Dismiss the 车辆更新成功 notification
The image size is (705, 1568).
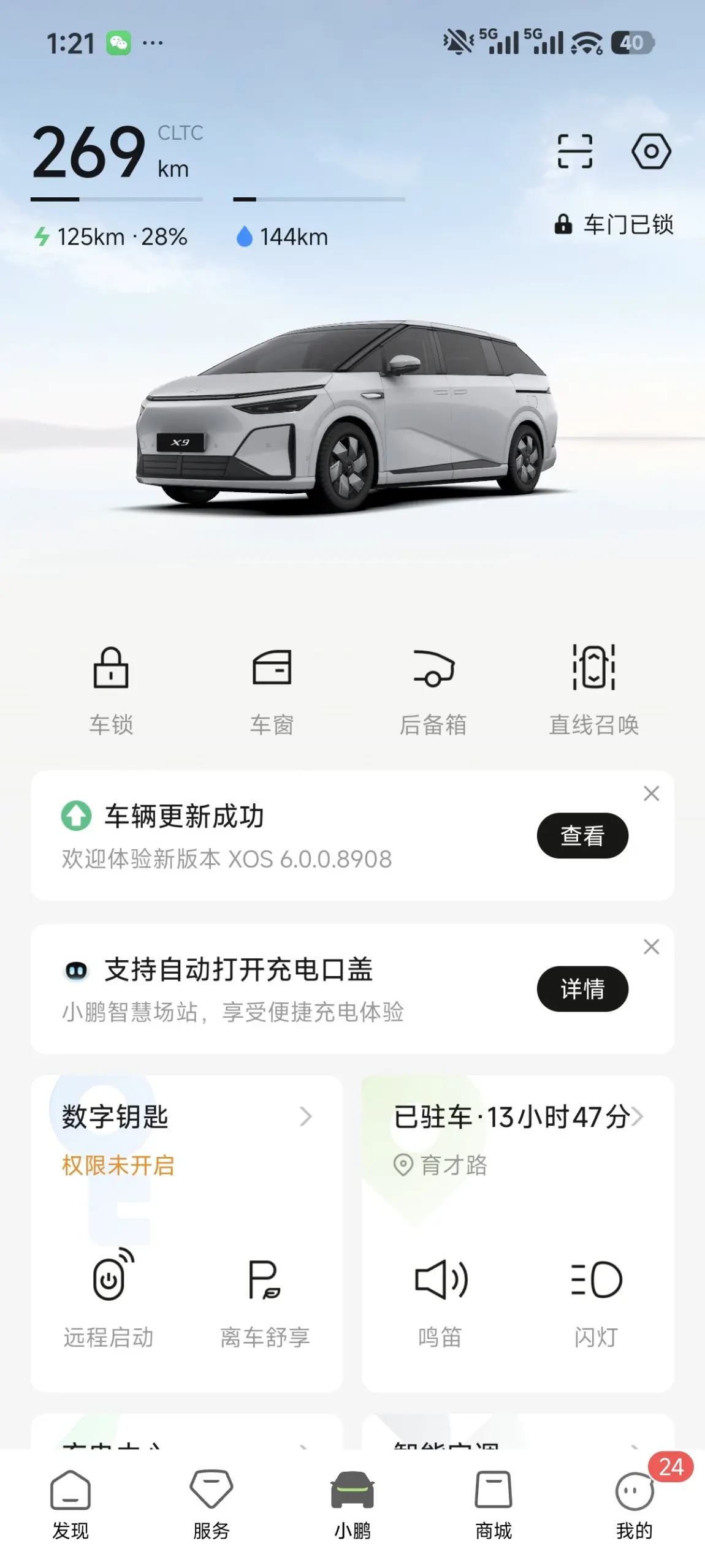coord(651,793)
